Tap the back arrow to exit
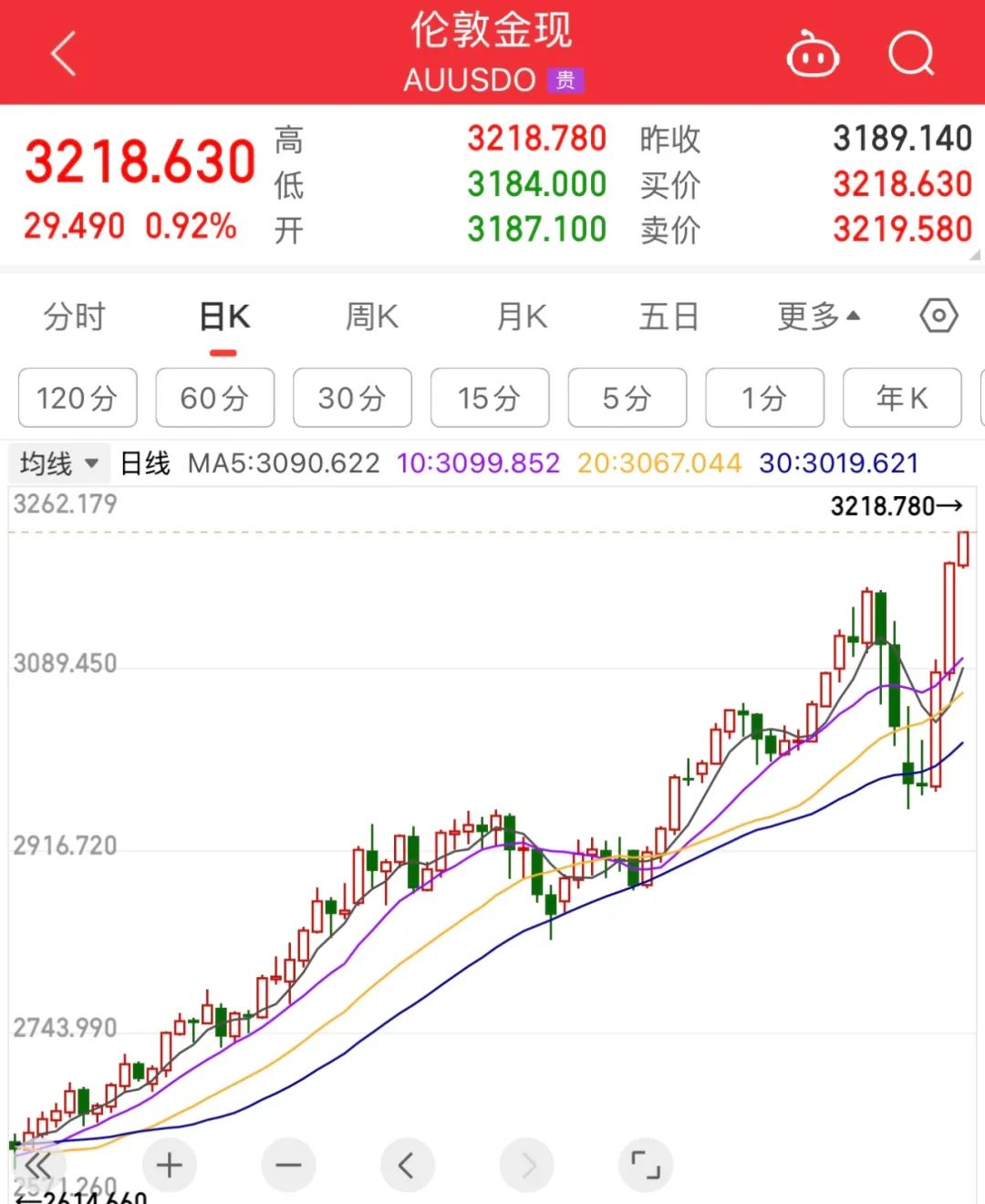The height and width of the screenshot is (1204, 985). 62,52
